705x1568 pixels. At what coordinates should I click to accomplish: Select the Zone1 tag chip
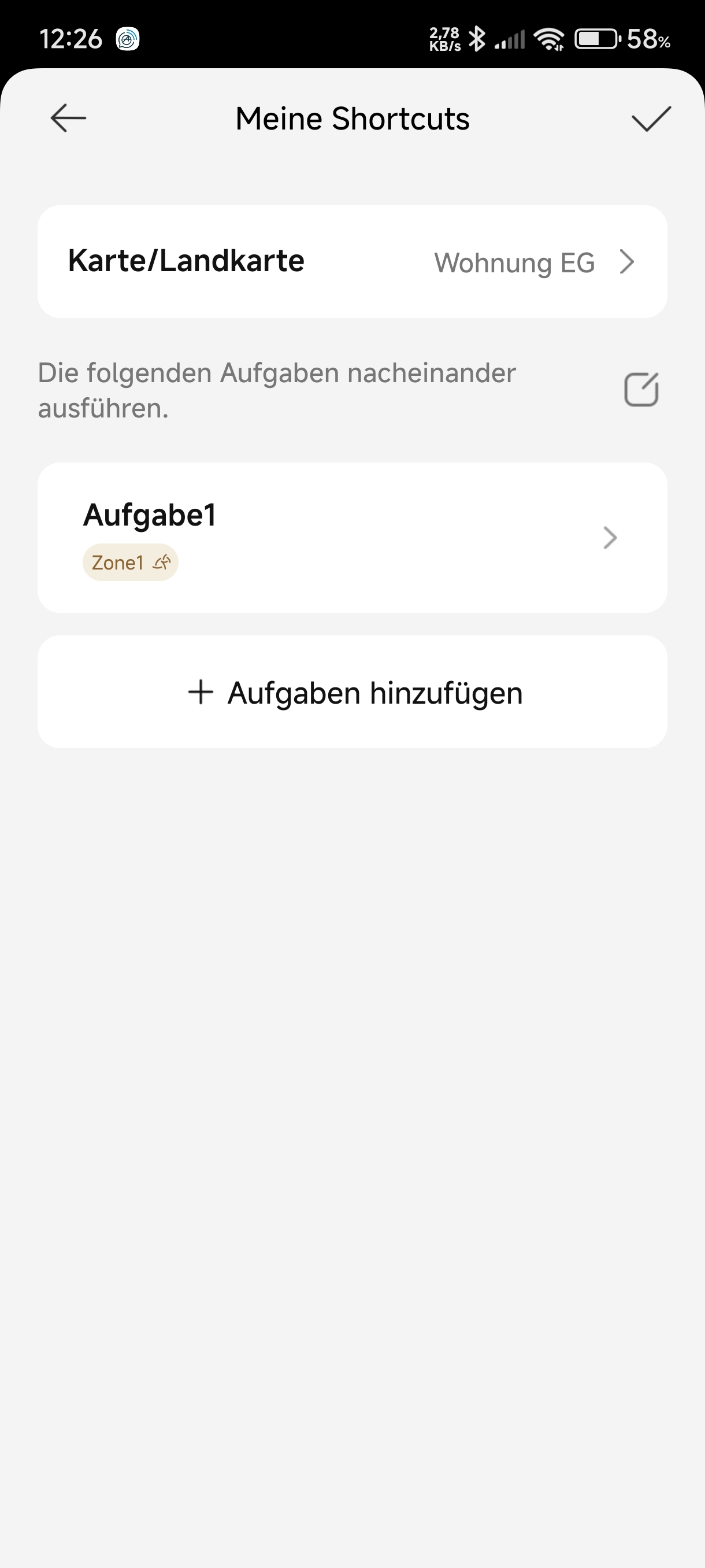coord(130,561)
